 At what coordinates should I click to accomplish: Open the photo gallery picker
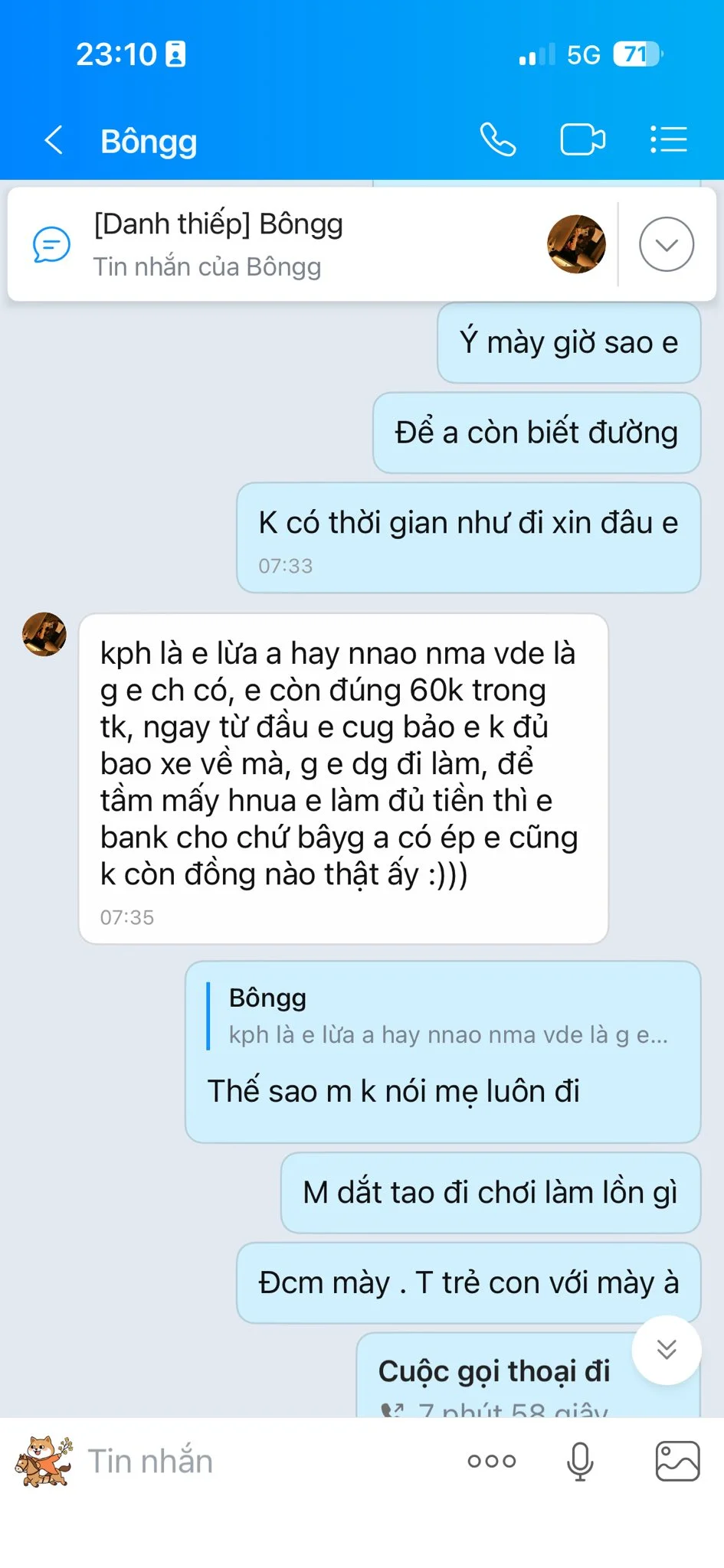[677, 1461]
